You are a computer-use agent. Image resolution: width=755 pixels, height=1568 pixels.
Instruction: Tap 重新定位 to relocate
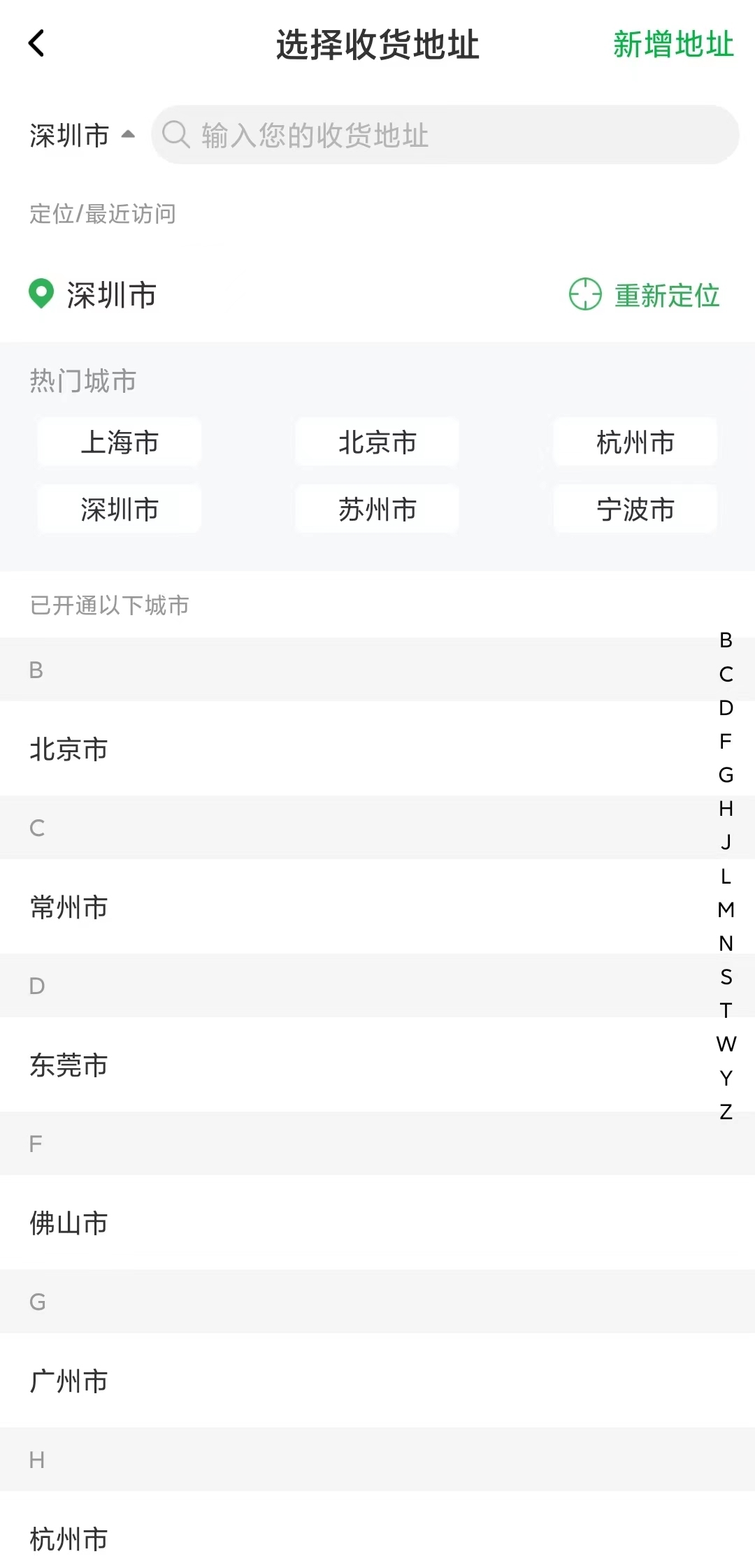coord(645,294)
